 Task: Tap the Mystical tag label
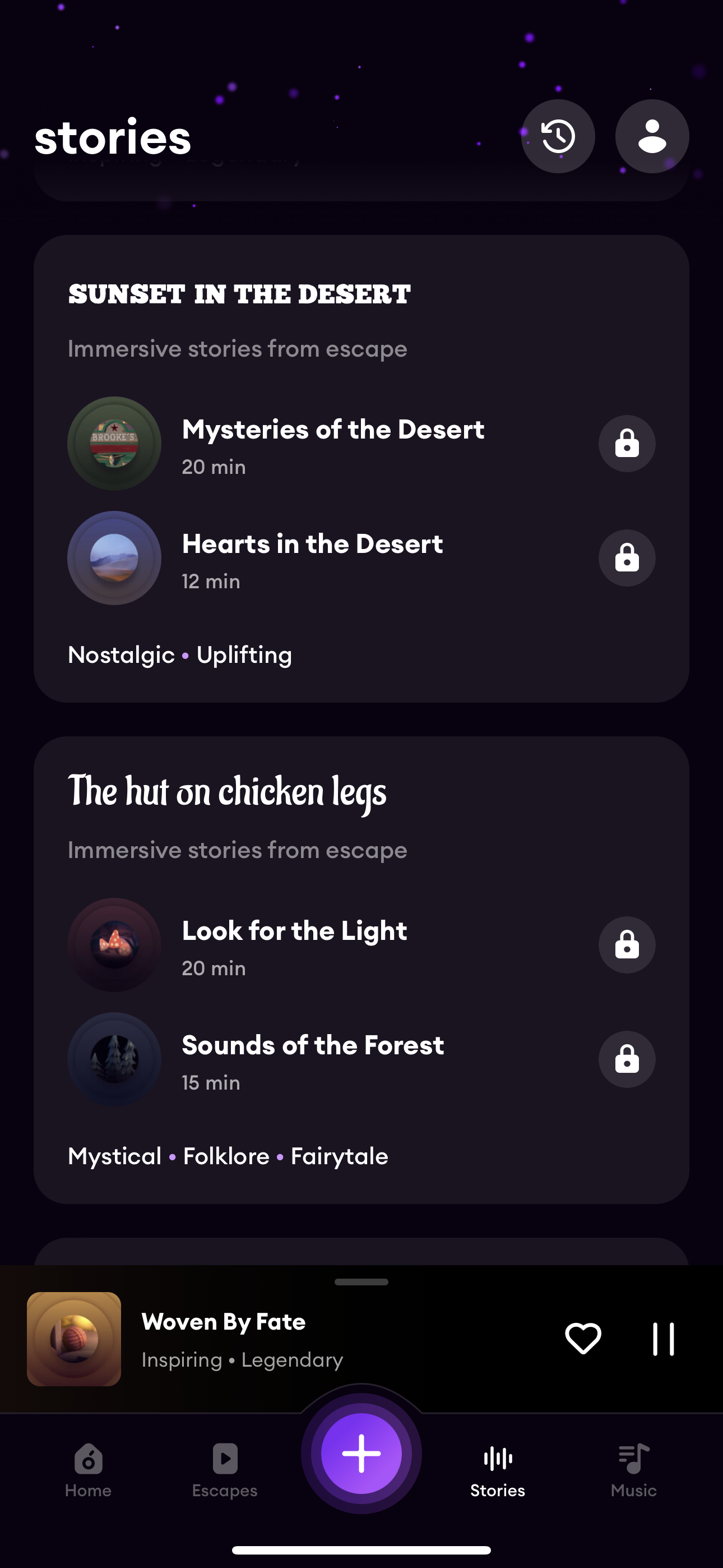pyautogui.click(x=114, y=1155)
